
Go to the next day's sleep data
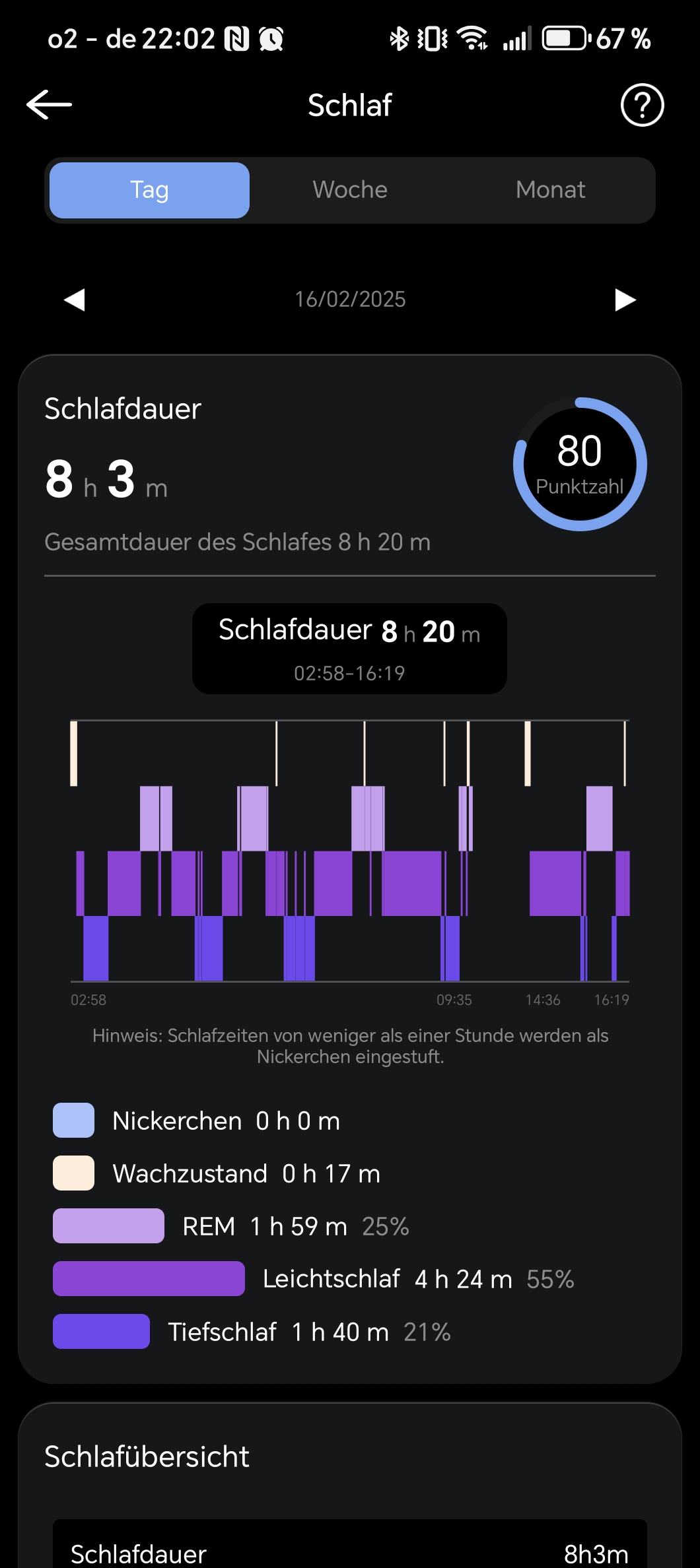tap(625, 300)
